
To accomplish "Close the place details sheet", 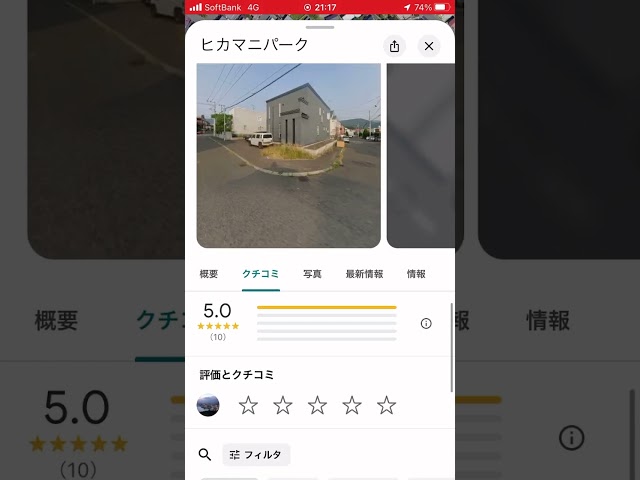I will [x=428, y=46].
